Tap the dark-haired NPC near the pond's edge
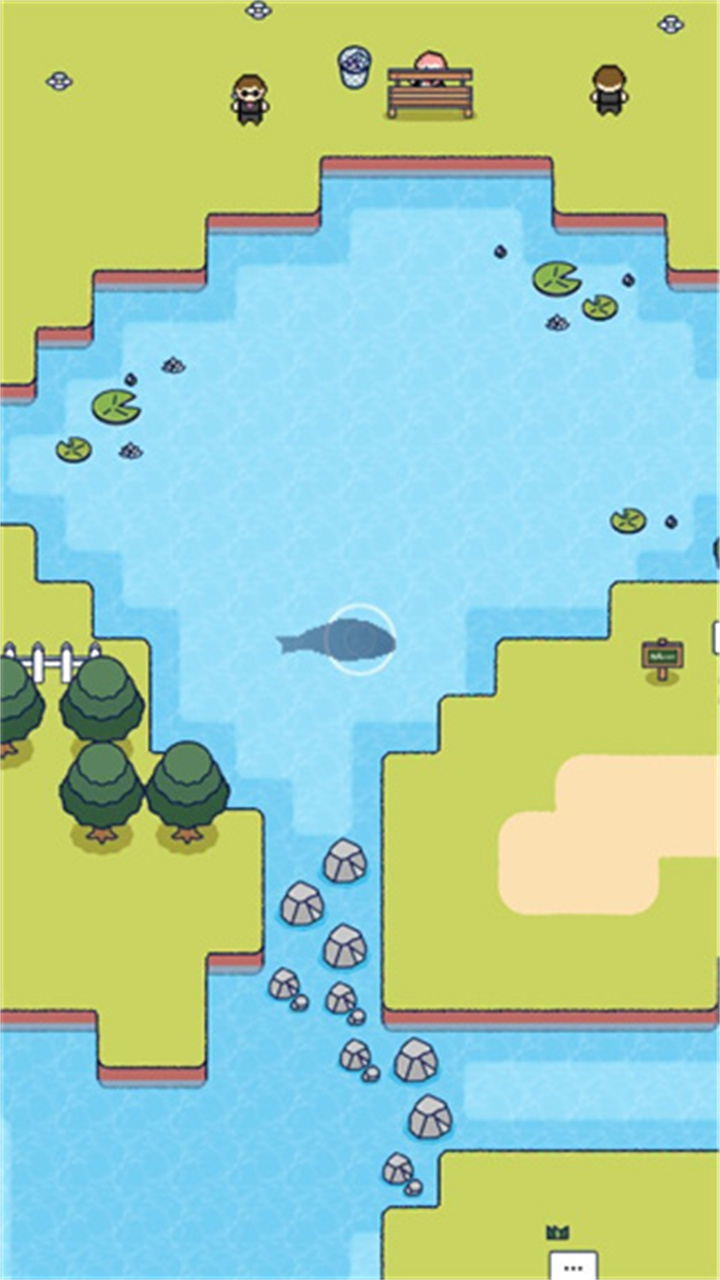 coord(608,90)
